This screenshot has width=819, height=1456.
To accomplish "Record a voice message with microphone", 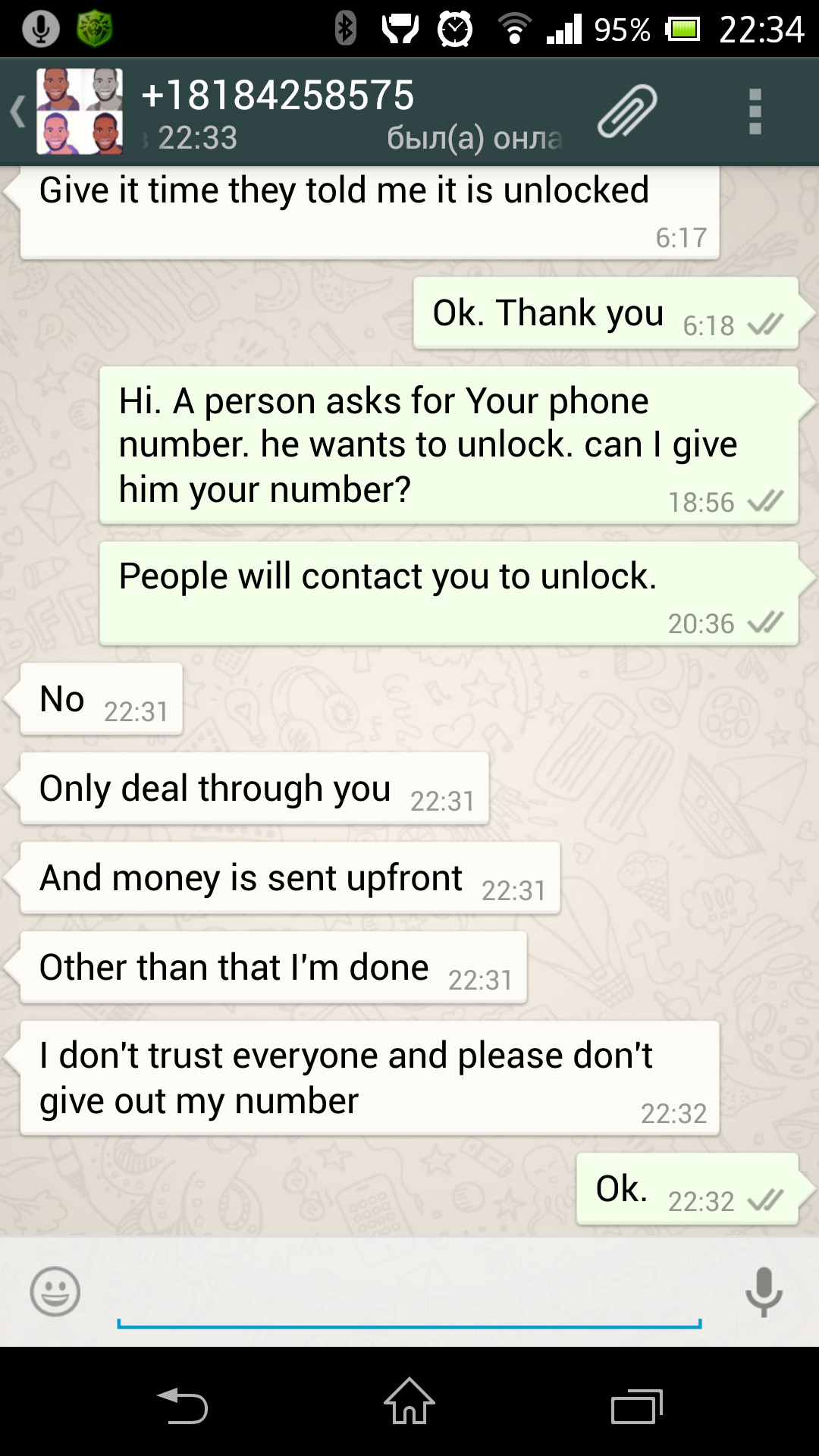I will [x=763, y=1291].
